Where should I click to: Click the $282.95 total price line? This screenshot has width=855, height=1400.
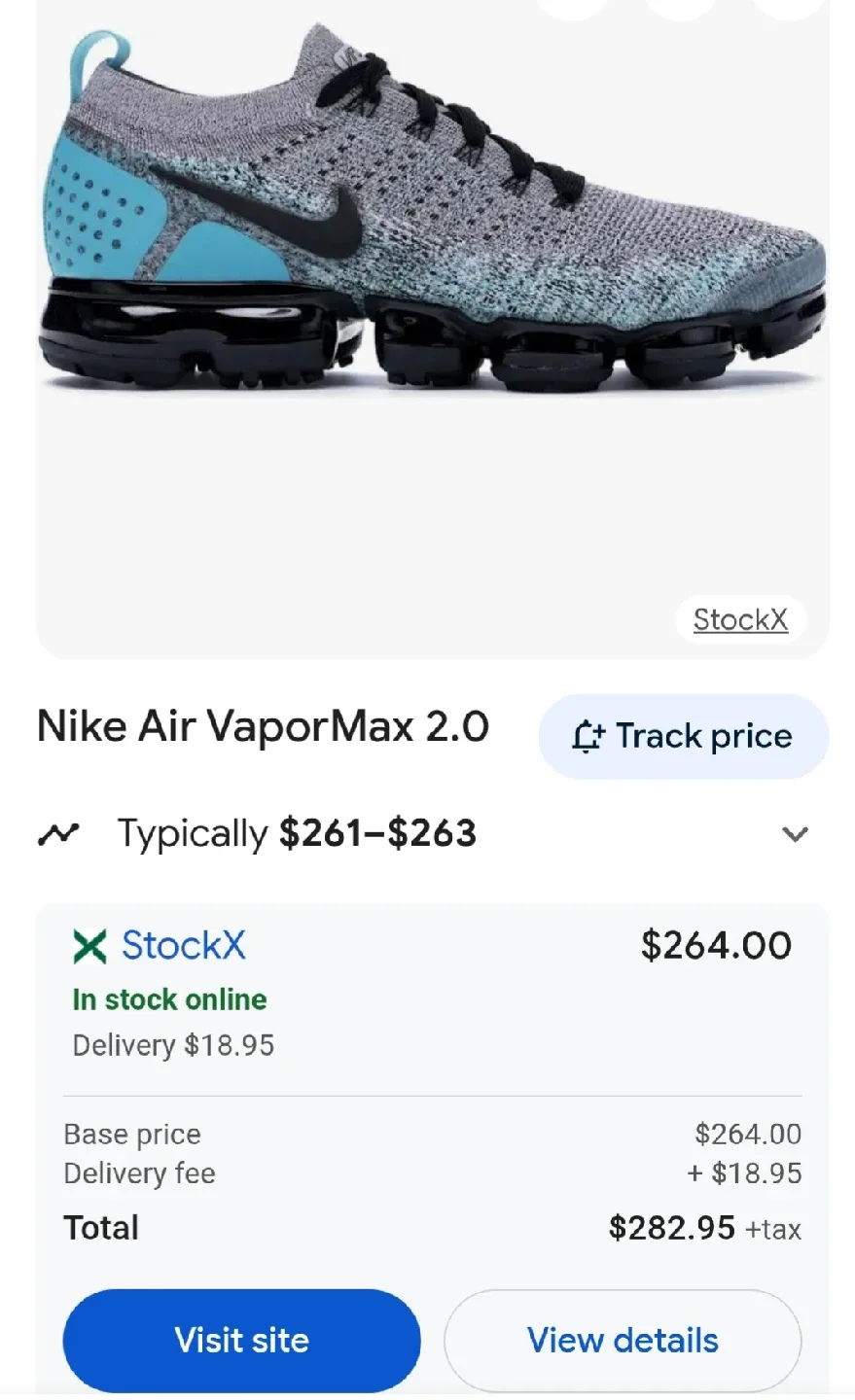click(x=672, y=1227)
